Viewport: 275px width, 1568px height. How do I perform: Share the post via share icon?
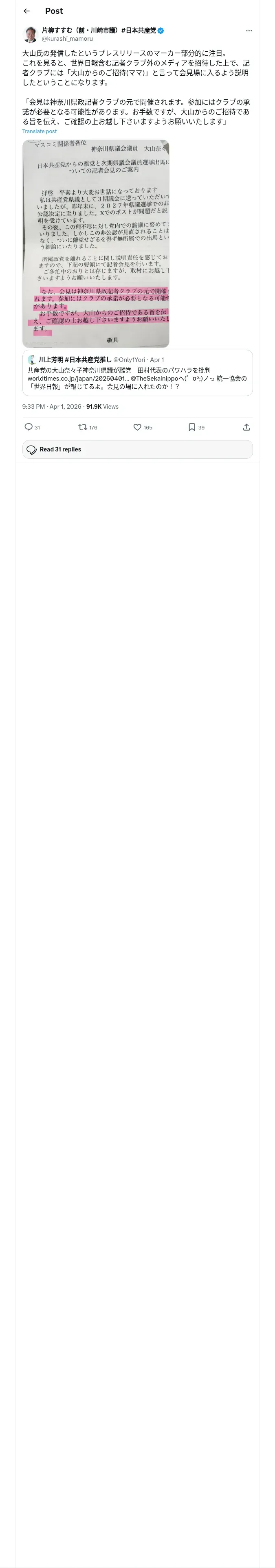246,427
